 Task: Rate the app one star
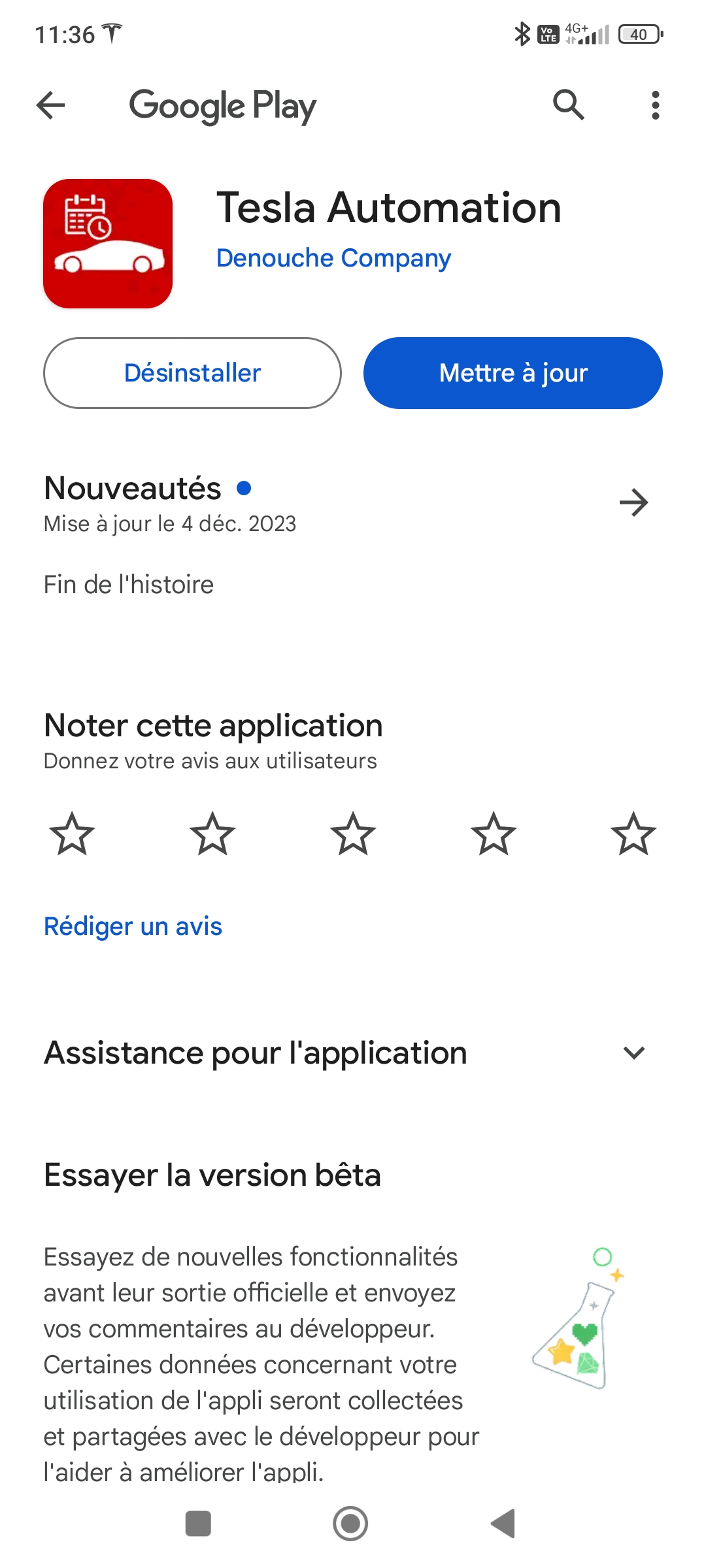(x=72, y=834)
